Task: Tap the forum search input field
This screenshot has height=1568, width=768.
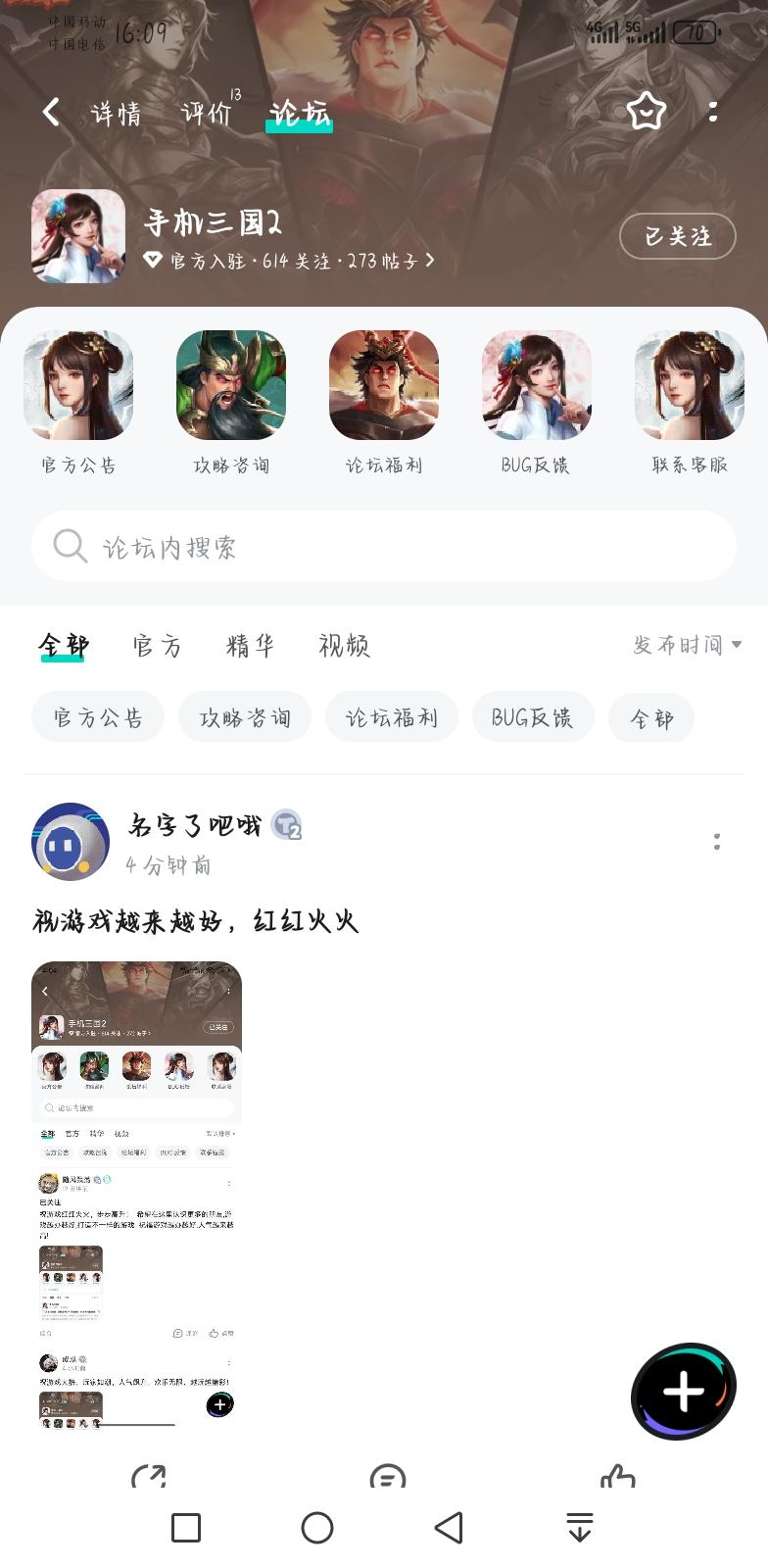Action: (x=384, y=546)
